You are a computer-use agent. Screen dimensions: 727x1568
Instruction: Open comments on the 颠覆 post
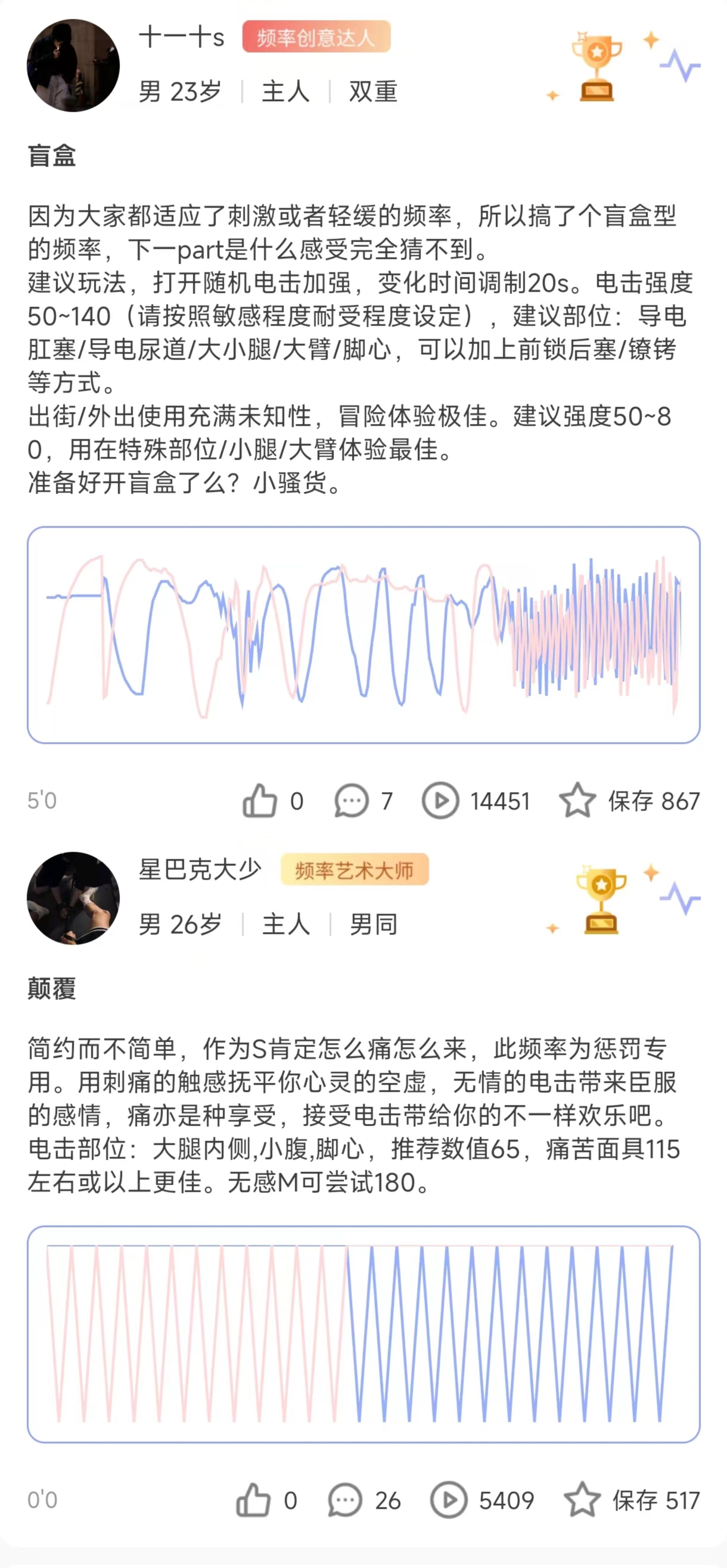pos(345,1500)
